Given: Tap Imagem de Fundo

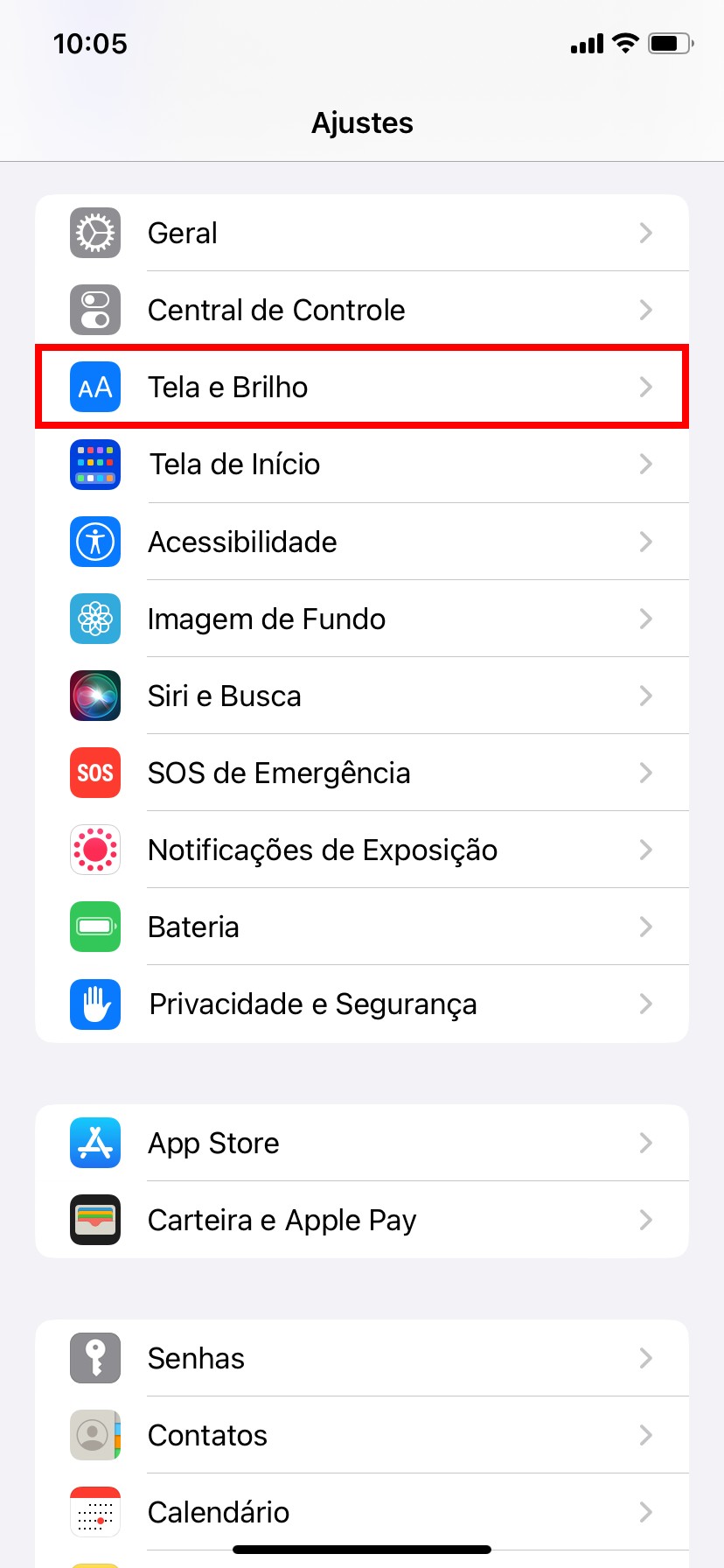Looking at the screenshot, I should [x=362, y=619].
